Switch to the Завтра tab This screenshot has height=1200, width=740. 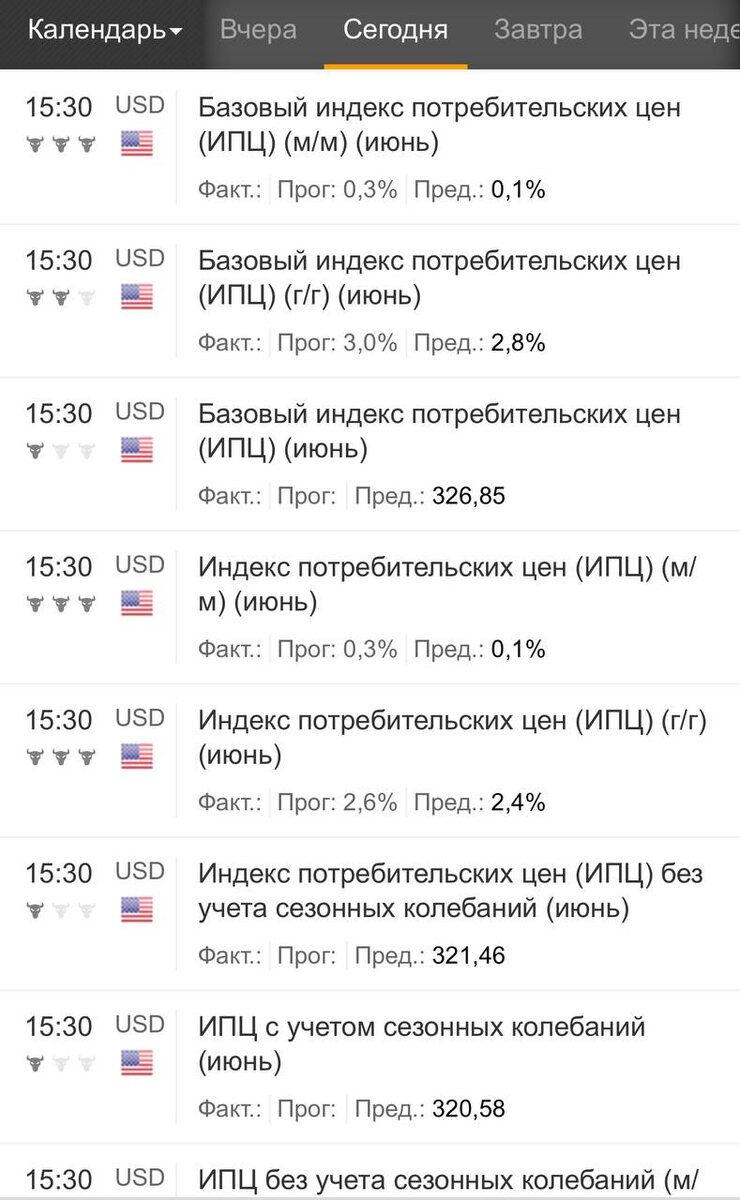point(538,30)
